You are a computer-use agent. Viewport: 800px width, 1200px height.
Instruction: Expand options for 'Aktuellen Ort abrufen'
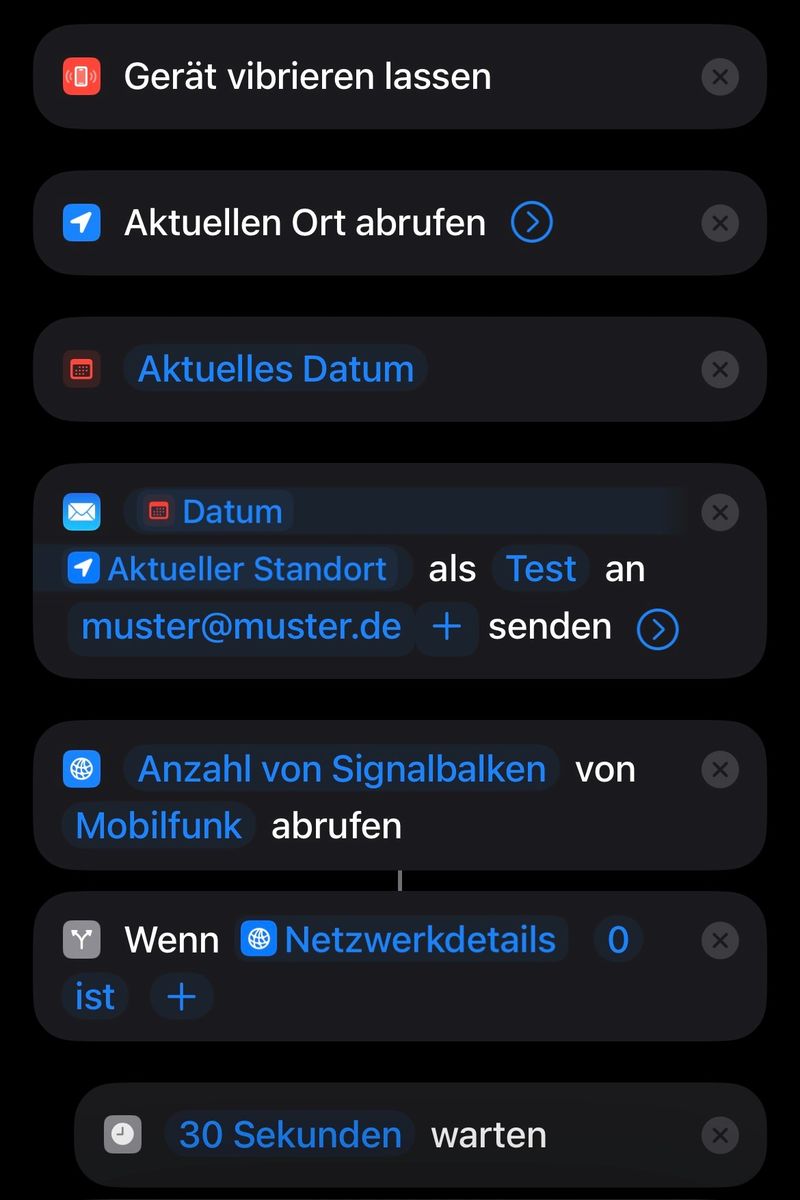[531, 223]
